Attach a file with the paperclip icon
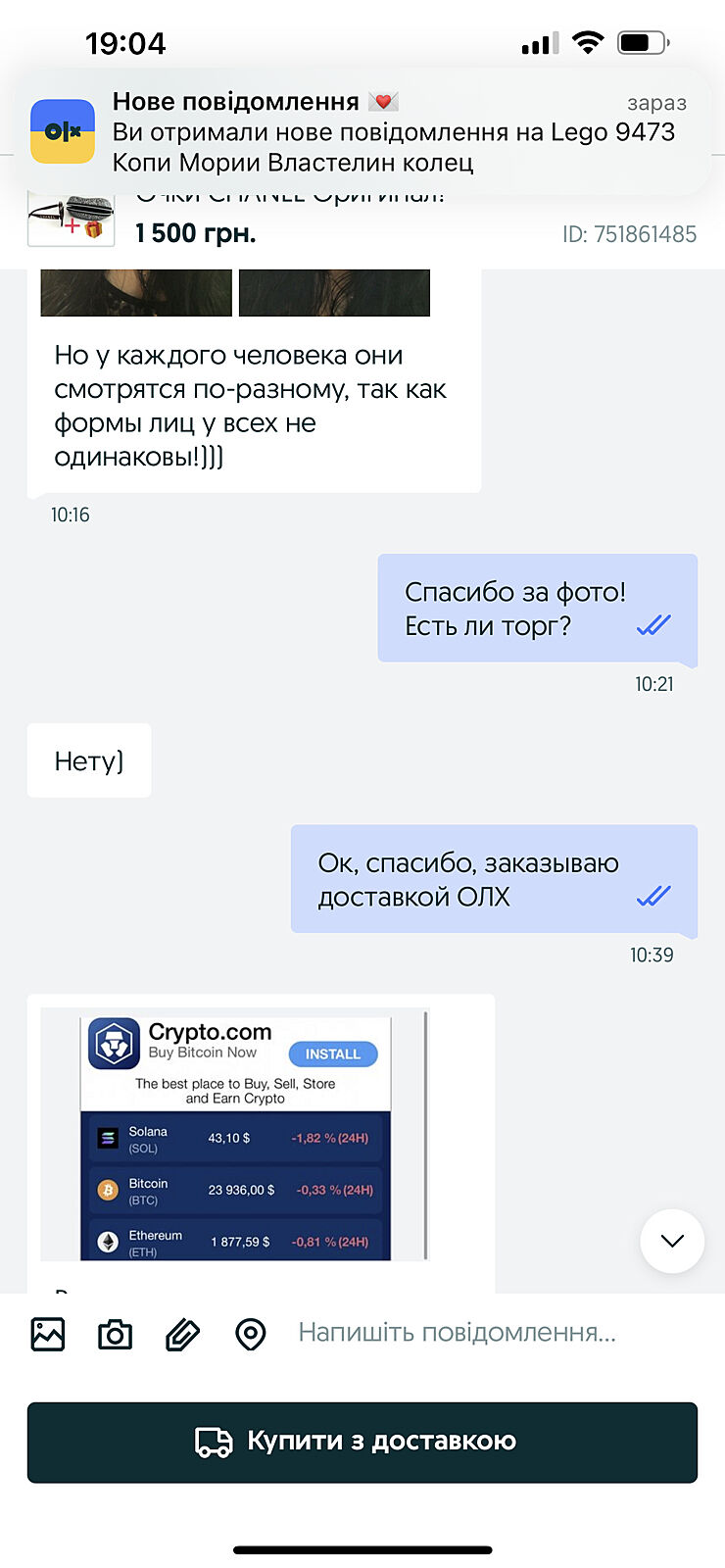The height and width of the screenshot is (1568, 725). (182, 1335)
